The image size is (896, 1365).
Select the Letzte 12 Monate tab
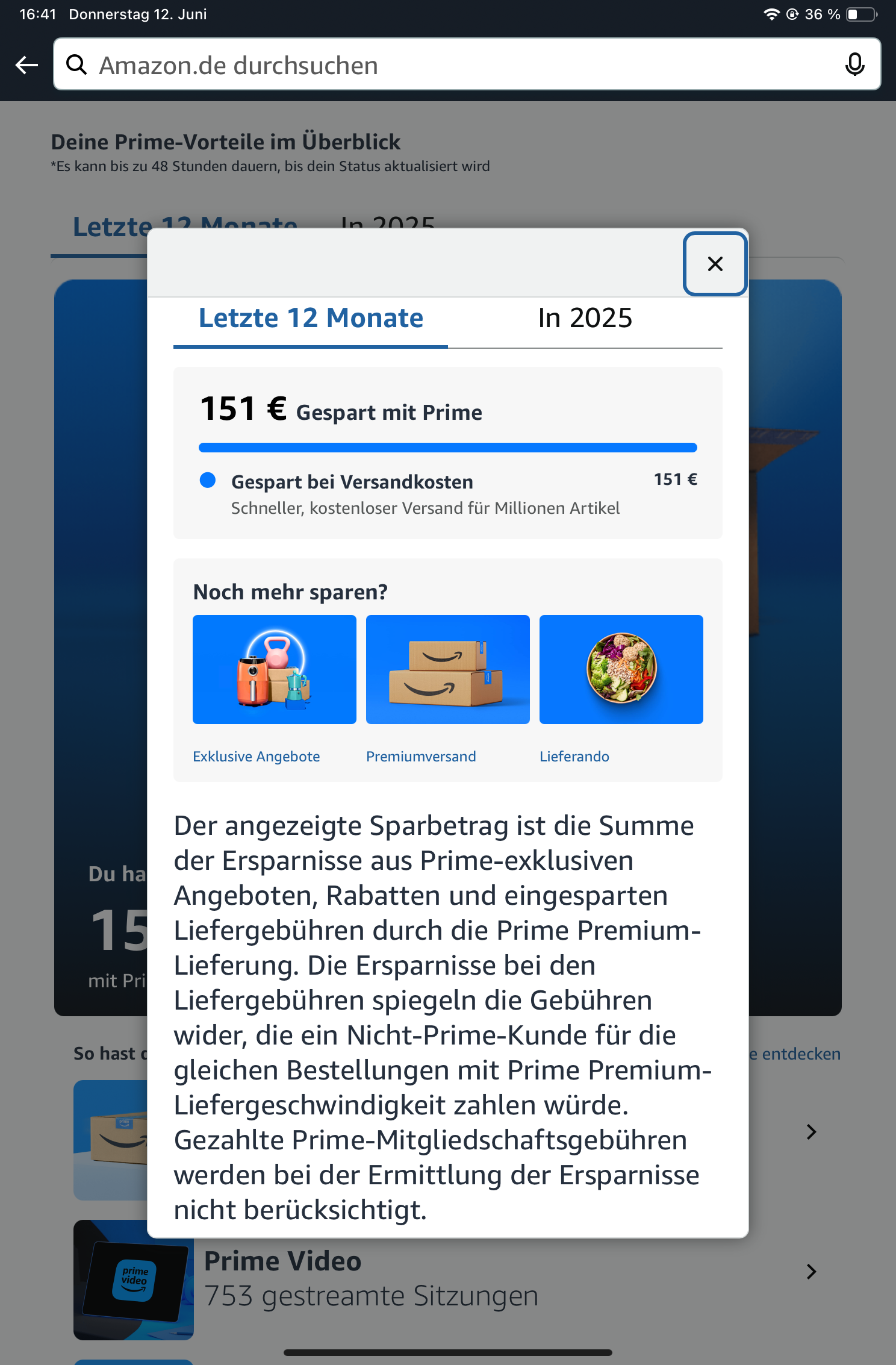pos(311,319)
